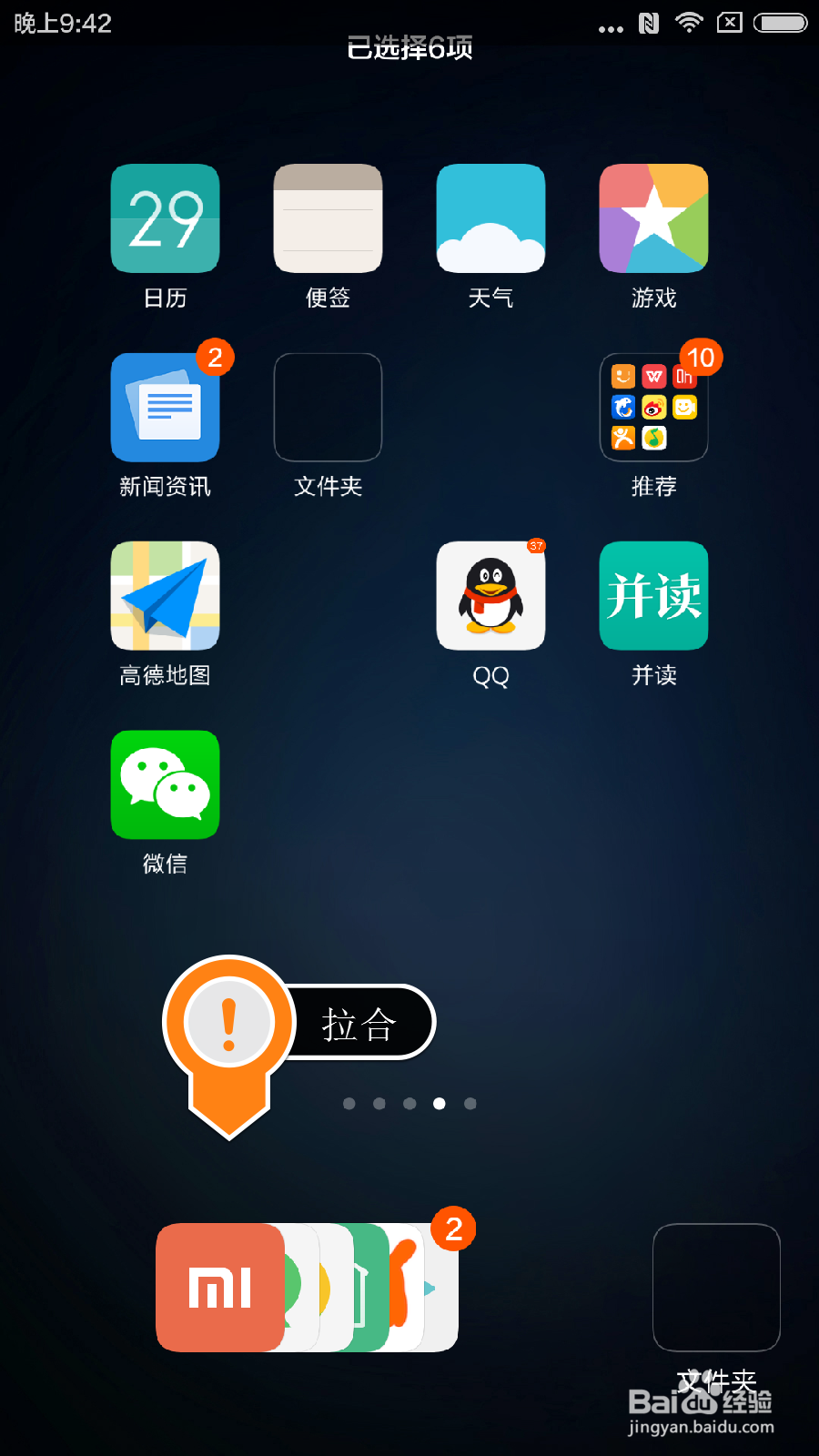Open the 天气 Weather app

point(490,218)
